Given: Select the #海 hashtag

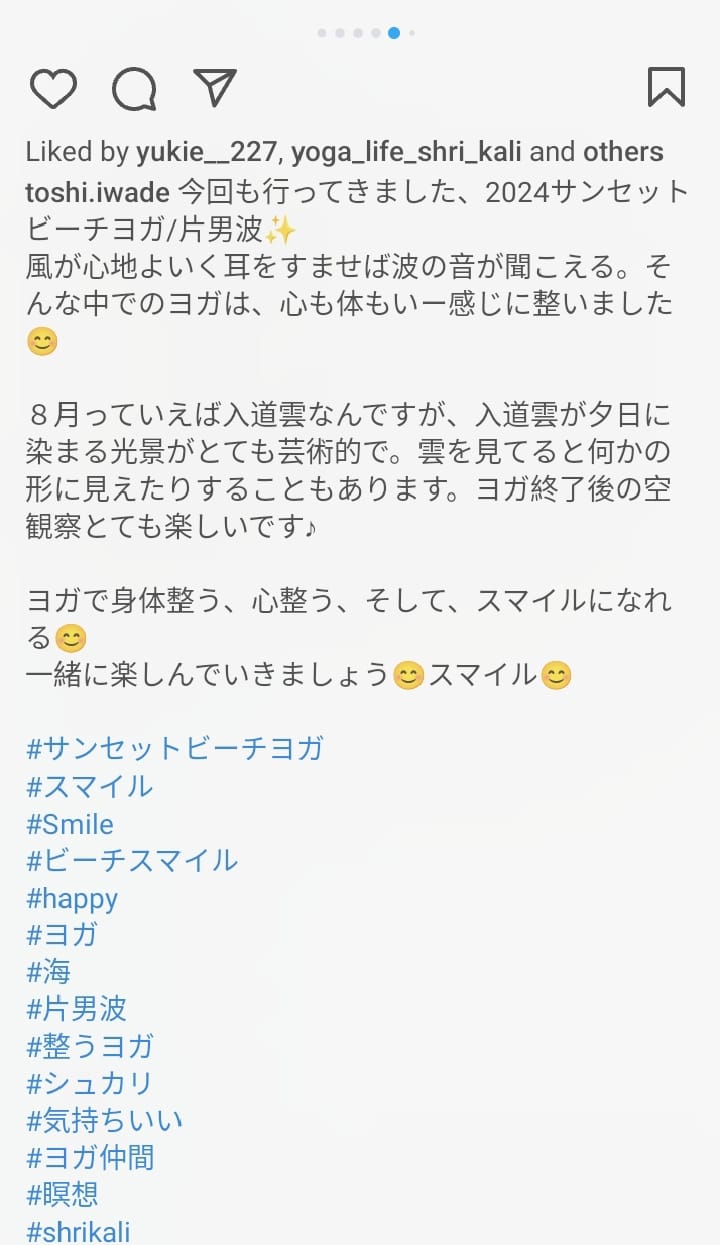Looking at the screenshot, I should (49, 972).
